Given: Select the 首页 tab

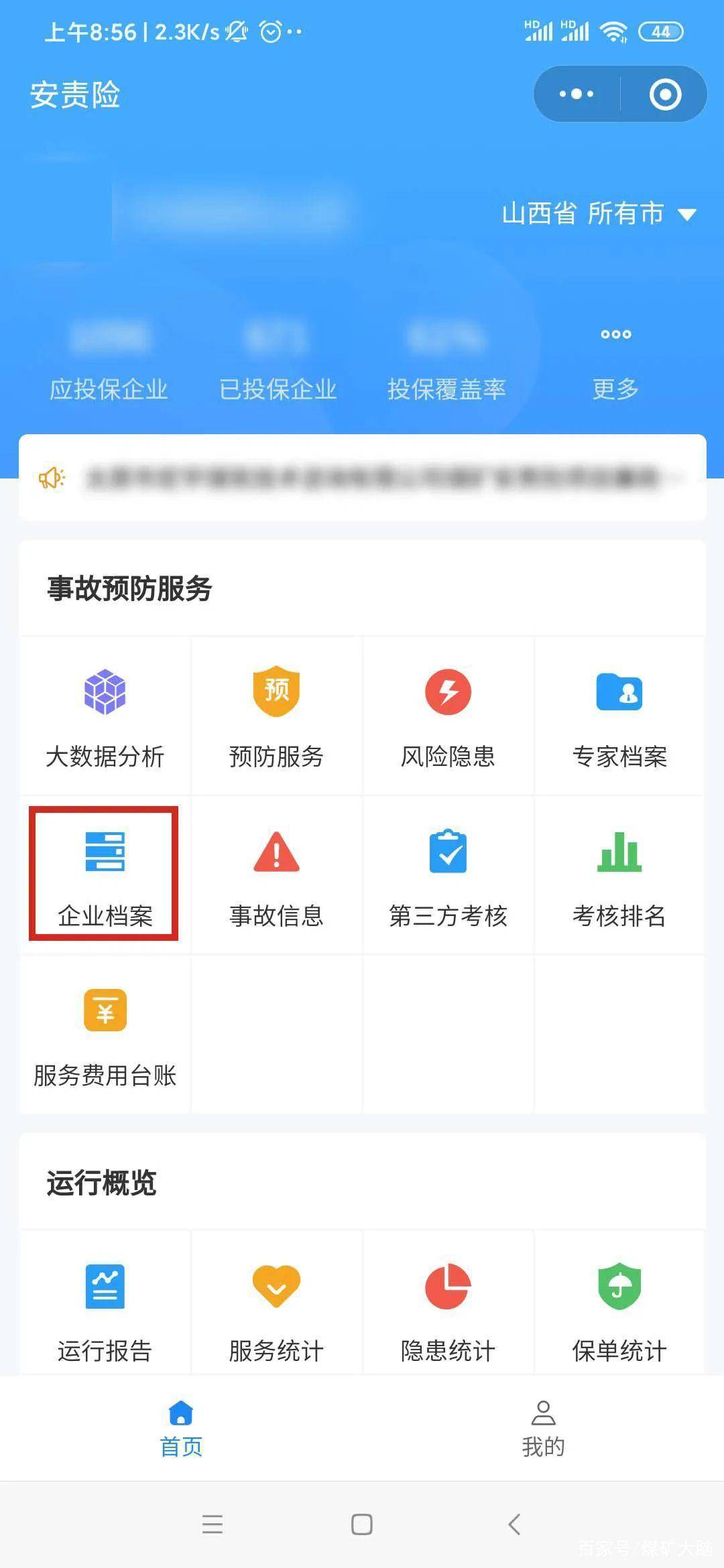Looking at the screenshot, I should [x=181, y=1429].
